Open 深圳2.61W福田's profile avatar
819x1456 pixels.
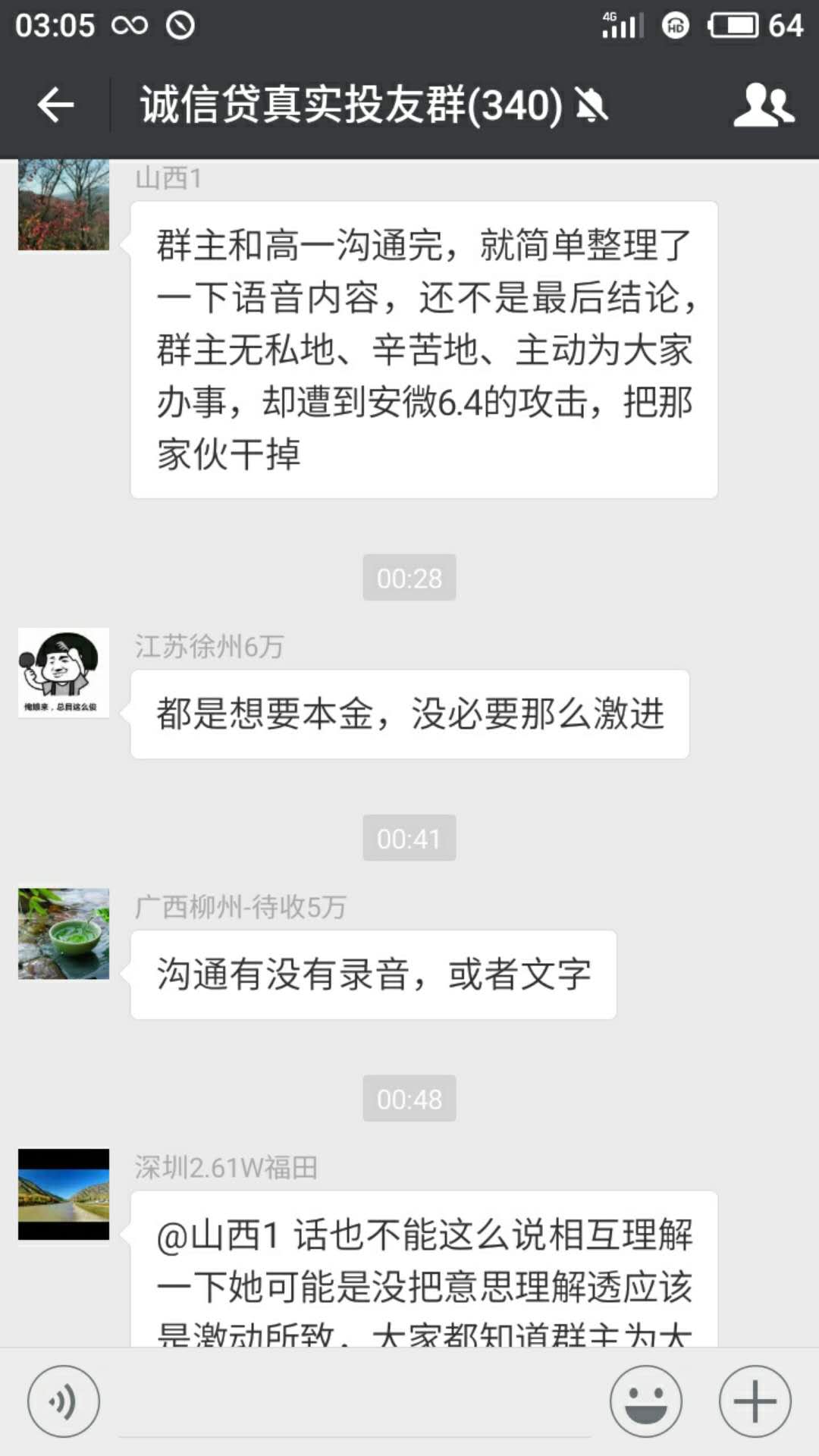(x=64, y=1194)
